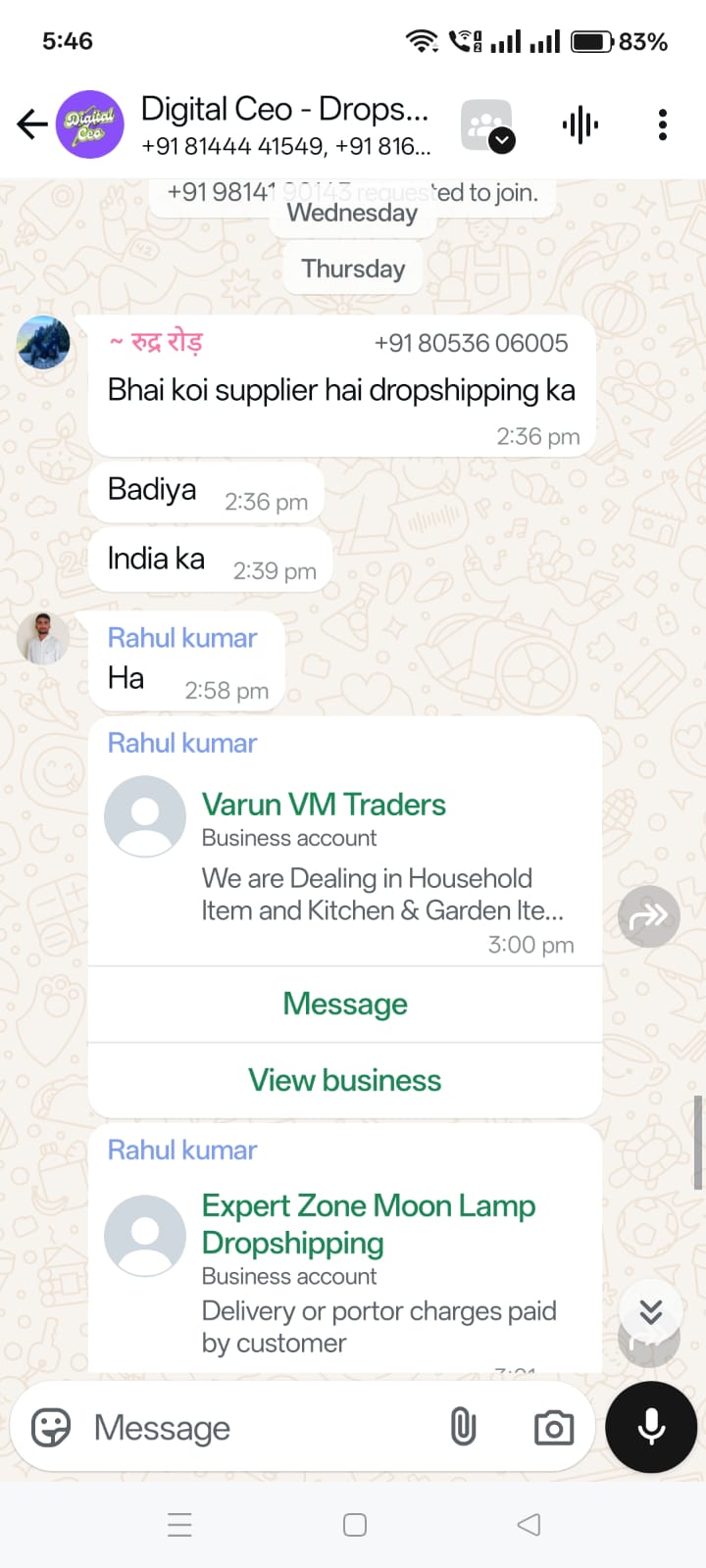The width and height of the screenshot is (706, 1568).
Task: Attach a file to the chat
Action: click(463, 1428)
